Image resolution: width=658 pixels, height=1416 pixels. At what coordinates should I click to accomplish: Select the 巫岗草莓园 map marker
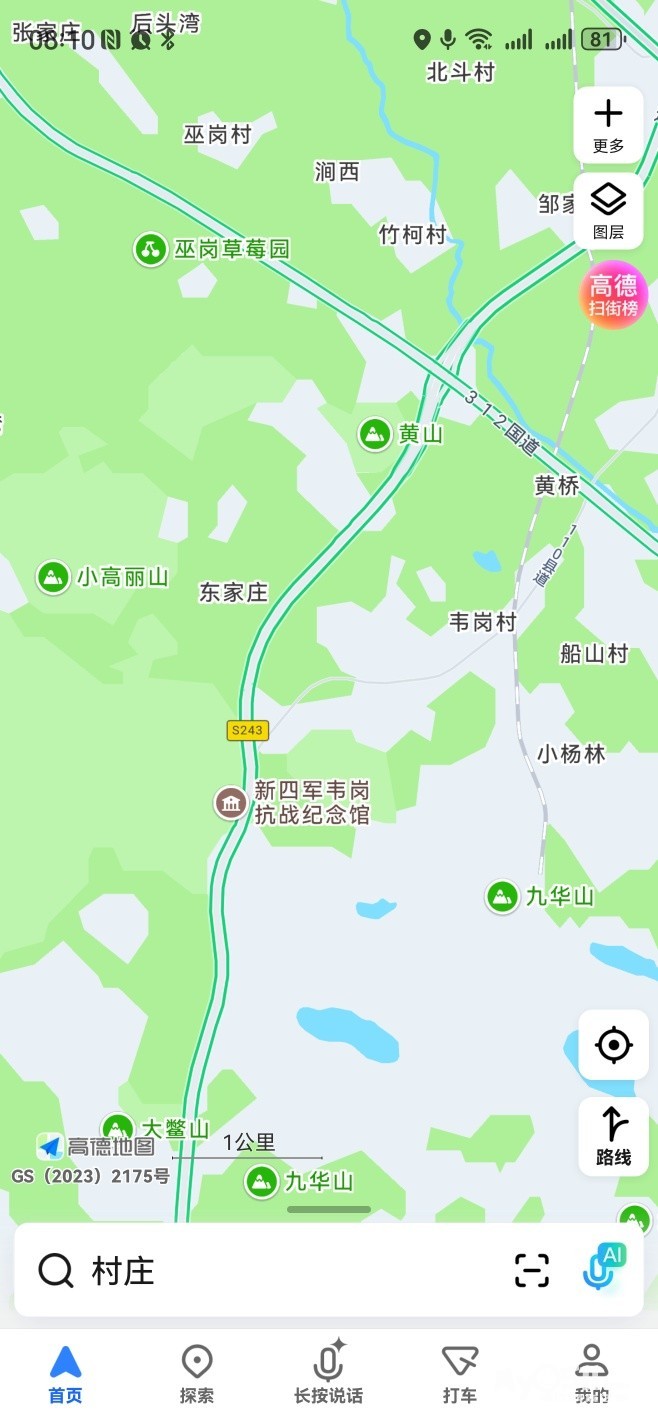(151, 249)
